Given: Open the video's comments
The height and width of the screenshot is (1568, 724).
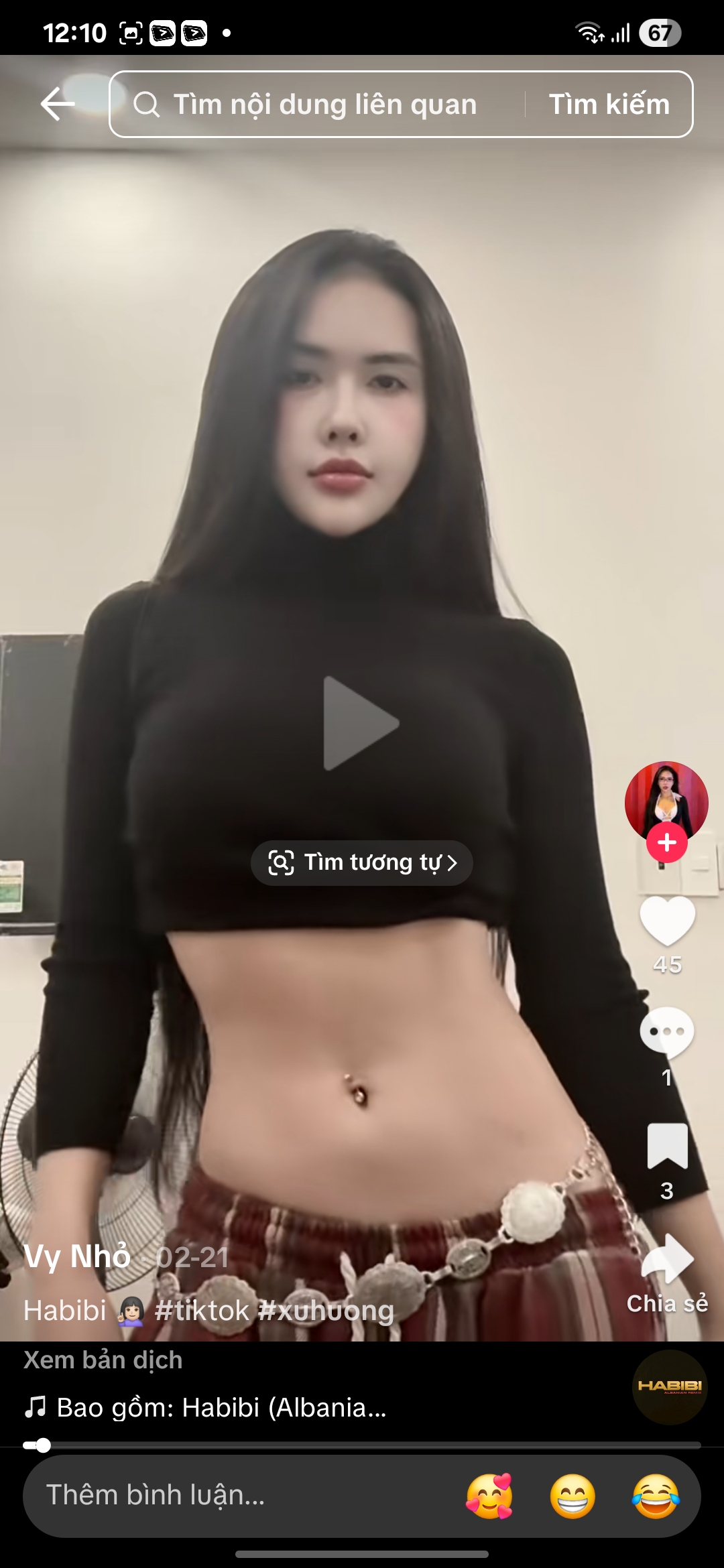Looking at the screenshot, I should coord(667,1032).
